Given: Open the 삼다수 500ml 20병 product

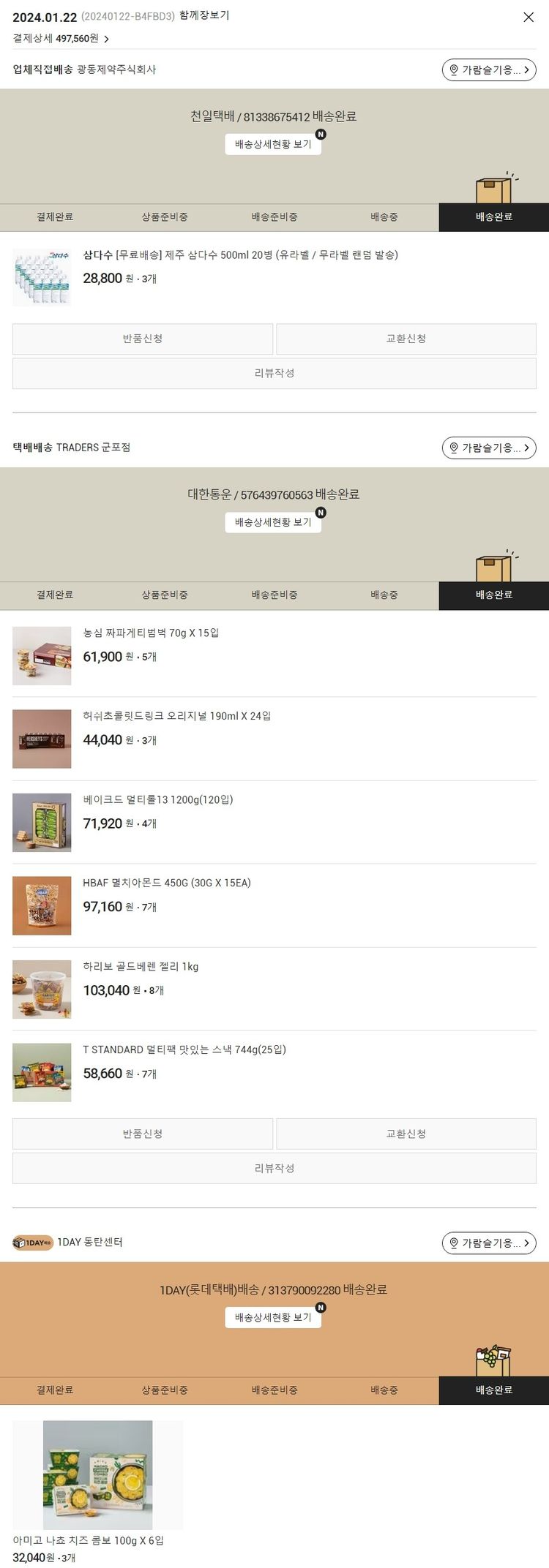Looking at the screenshot, I should point(240,255).
